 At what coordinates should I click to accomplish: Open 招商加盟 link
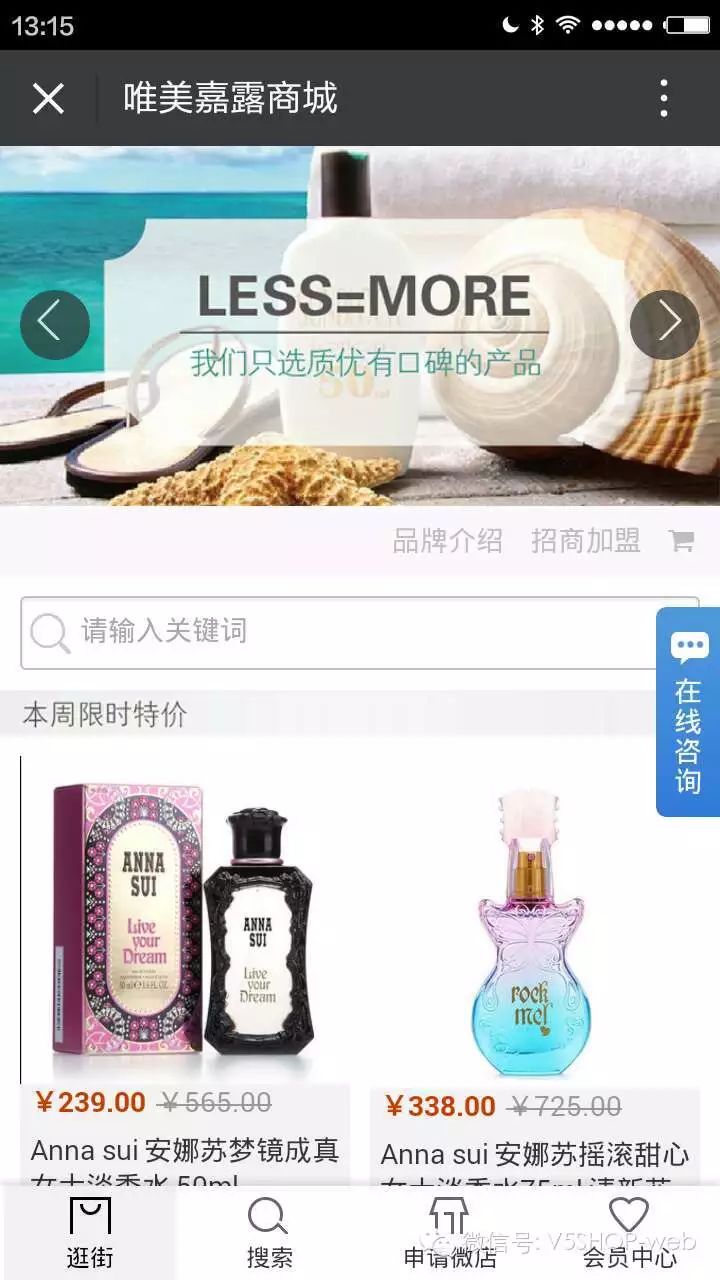(x=585, y=541)
